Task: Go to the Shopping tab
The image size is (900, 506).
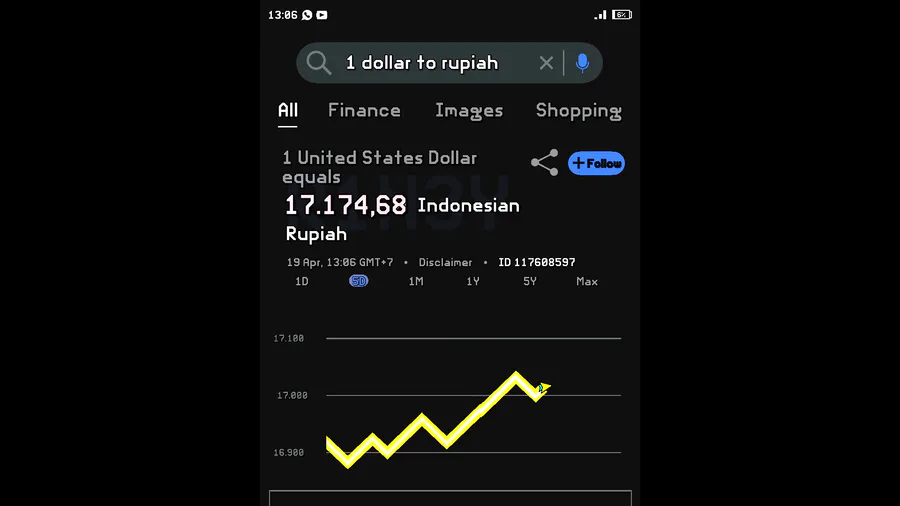Action: 578,111
